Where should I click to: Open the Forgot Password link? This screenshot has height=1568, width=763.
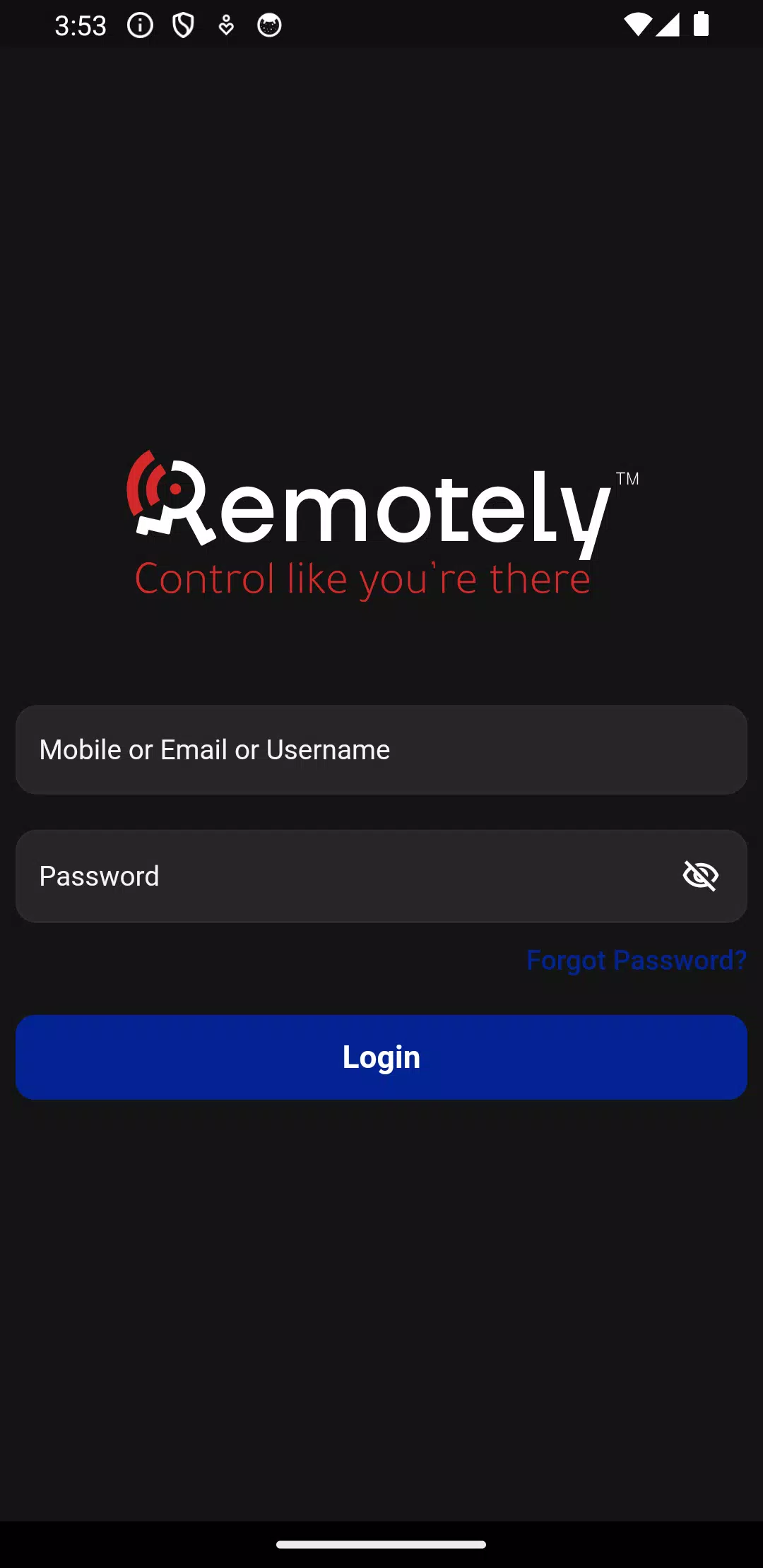(636, 960)
